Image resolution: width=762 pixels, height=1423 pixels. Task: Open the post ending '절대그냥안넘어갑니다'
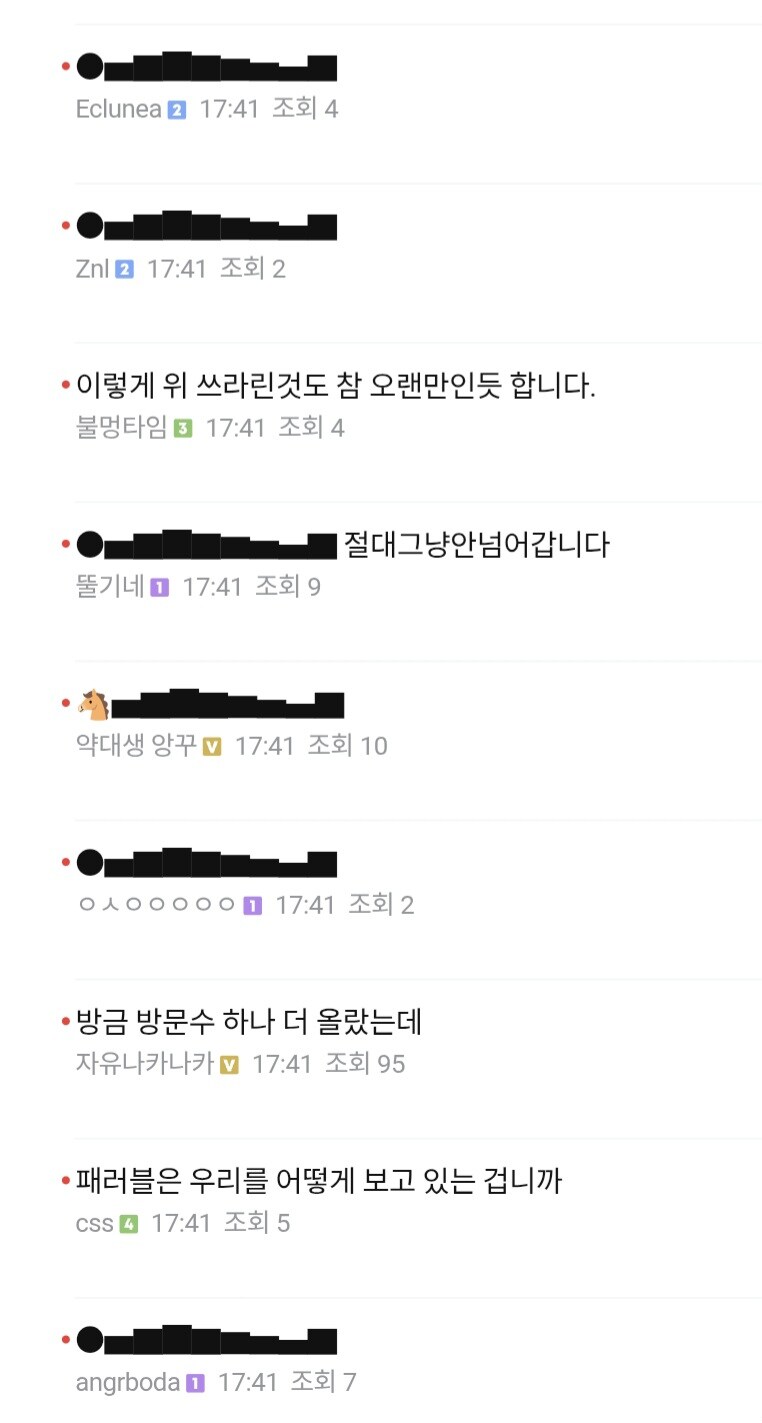[x=343, y=545]
